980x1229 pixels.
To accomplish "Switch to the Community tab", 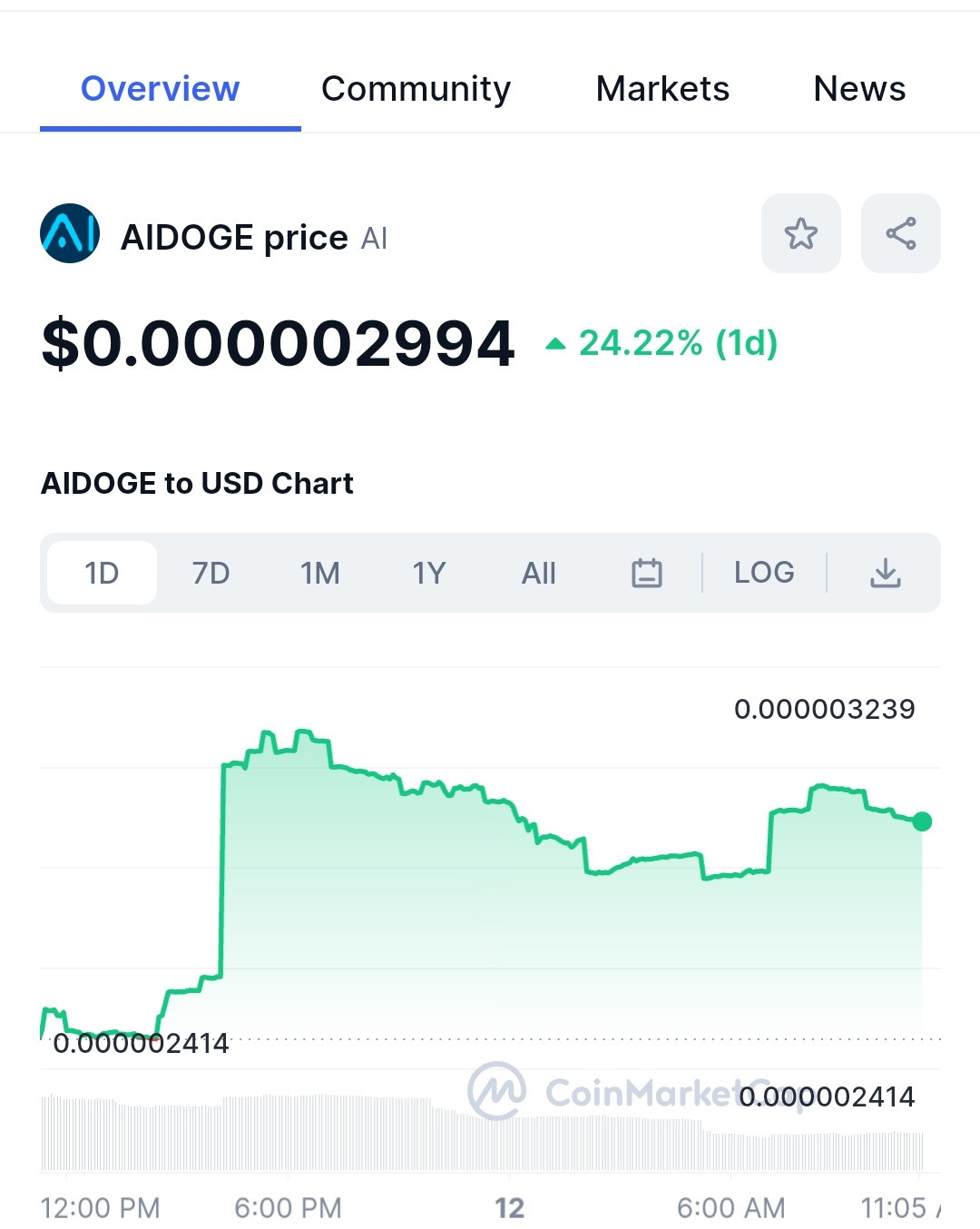I will click(416, 89).
